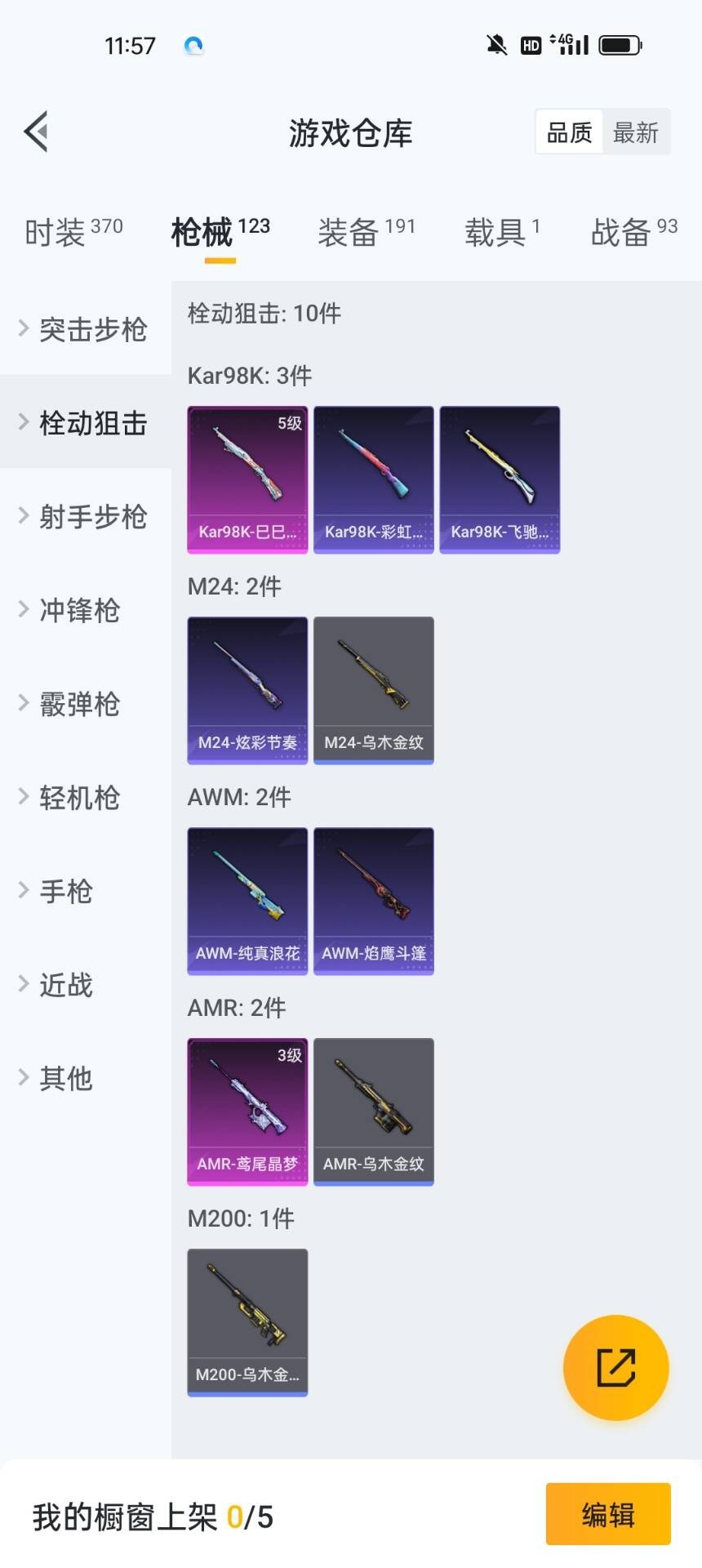The height and width of the screenshot is (1568, 702).
Task: View the AWM-焰鹰斗篷 skin
Action: [x=374, y=901]
